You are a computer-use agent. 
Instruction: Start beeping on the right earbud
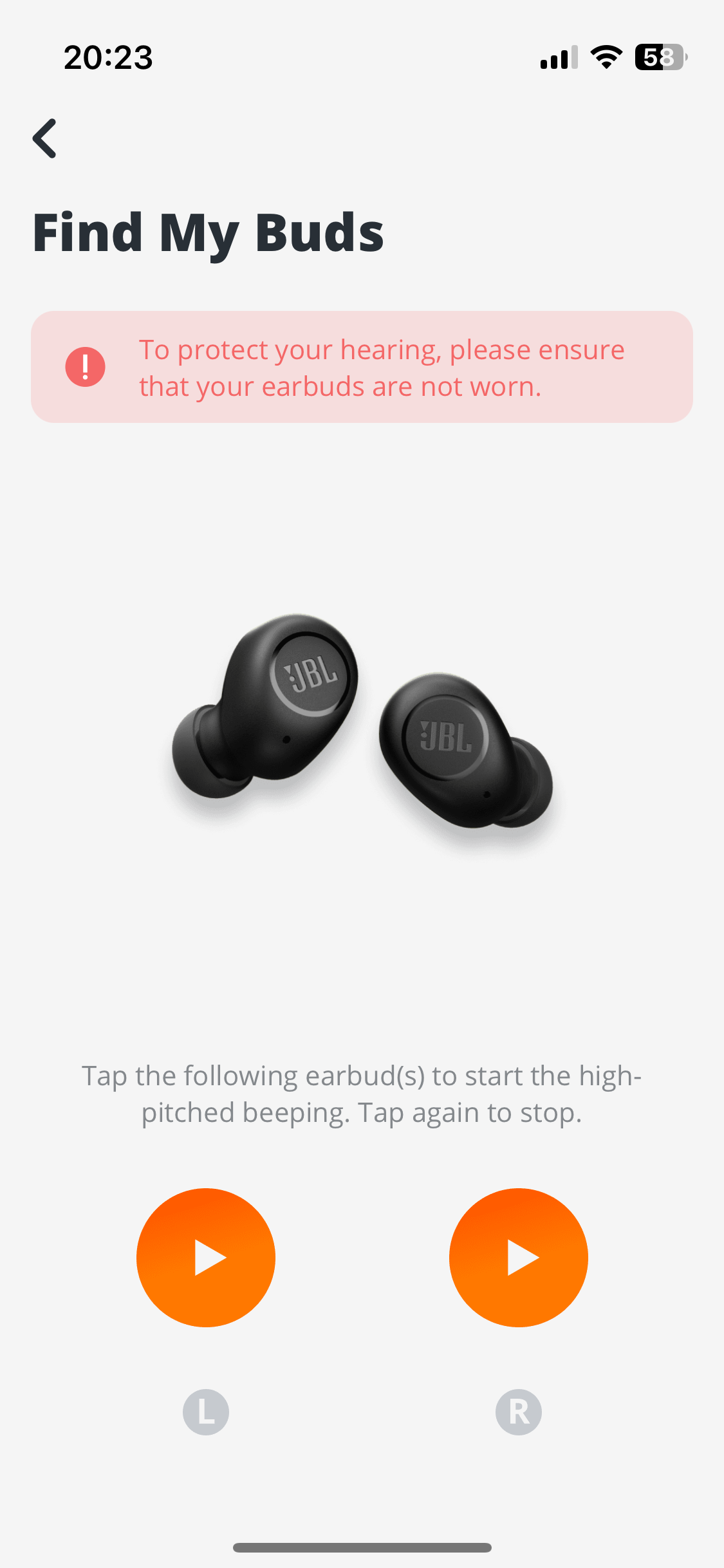[x=518, y=1257]
